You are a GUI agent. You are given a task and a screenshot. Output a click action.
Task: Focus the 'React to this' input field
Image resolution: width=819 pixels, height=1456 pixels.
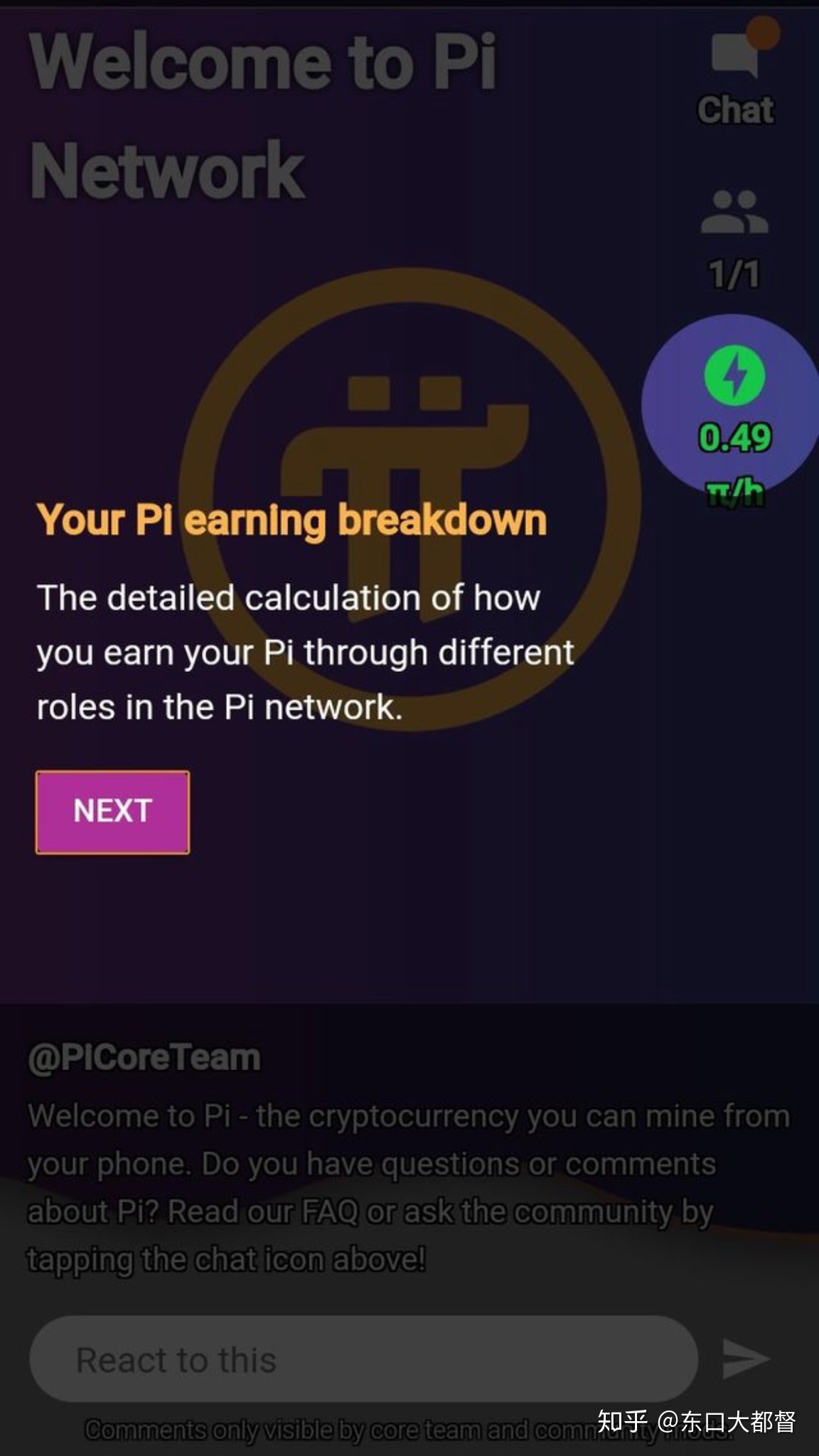click(x=363, y=1359)
